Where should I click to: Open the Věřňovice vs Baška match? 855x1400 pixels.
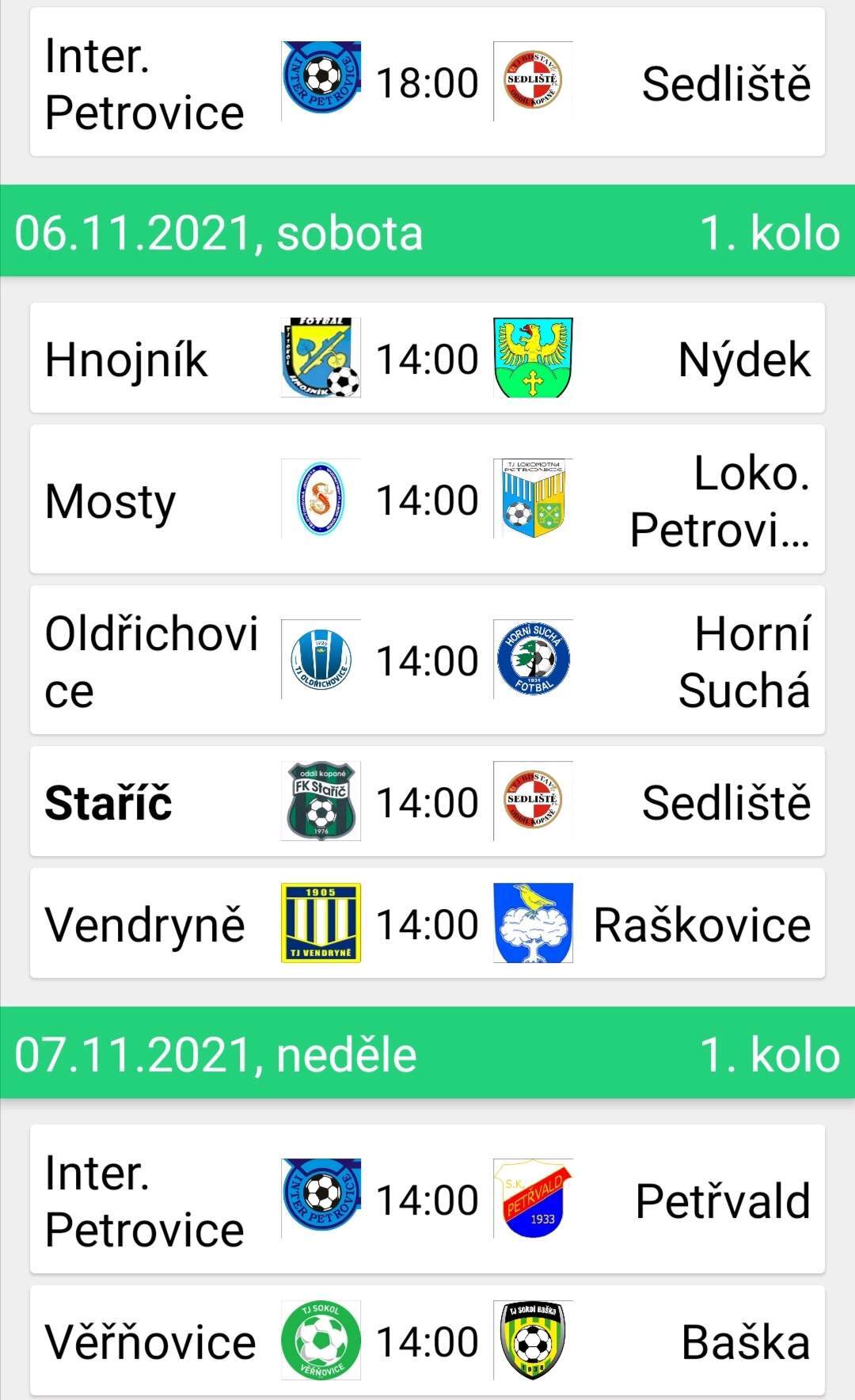427,1341
